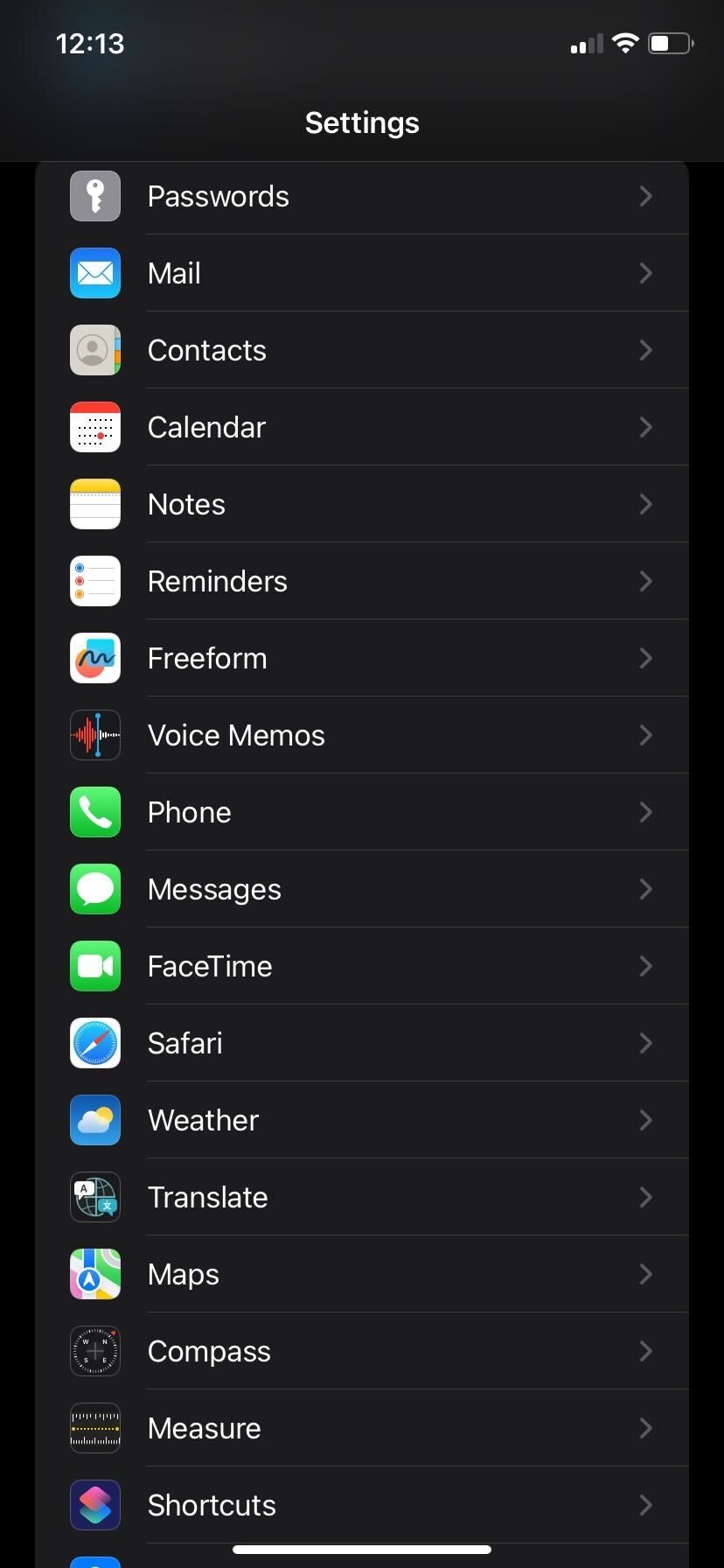The height and width of the screenshot is (1568, 724).
Task: Tap the Calendar icon
Action: coord(94,427)
